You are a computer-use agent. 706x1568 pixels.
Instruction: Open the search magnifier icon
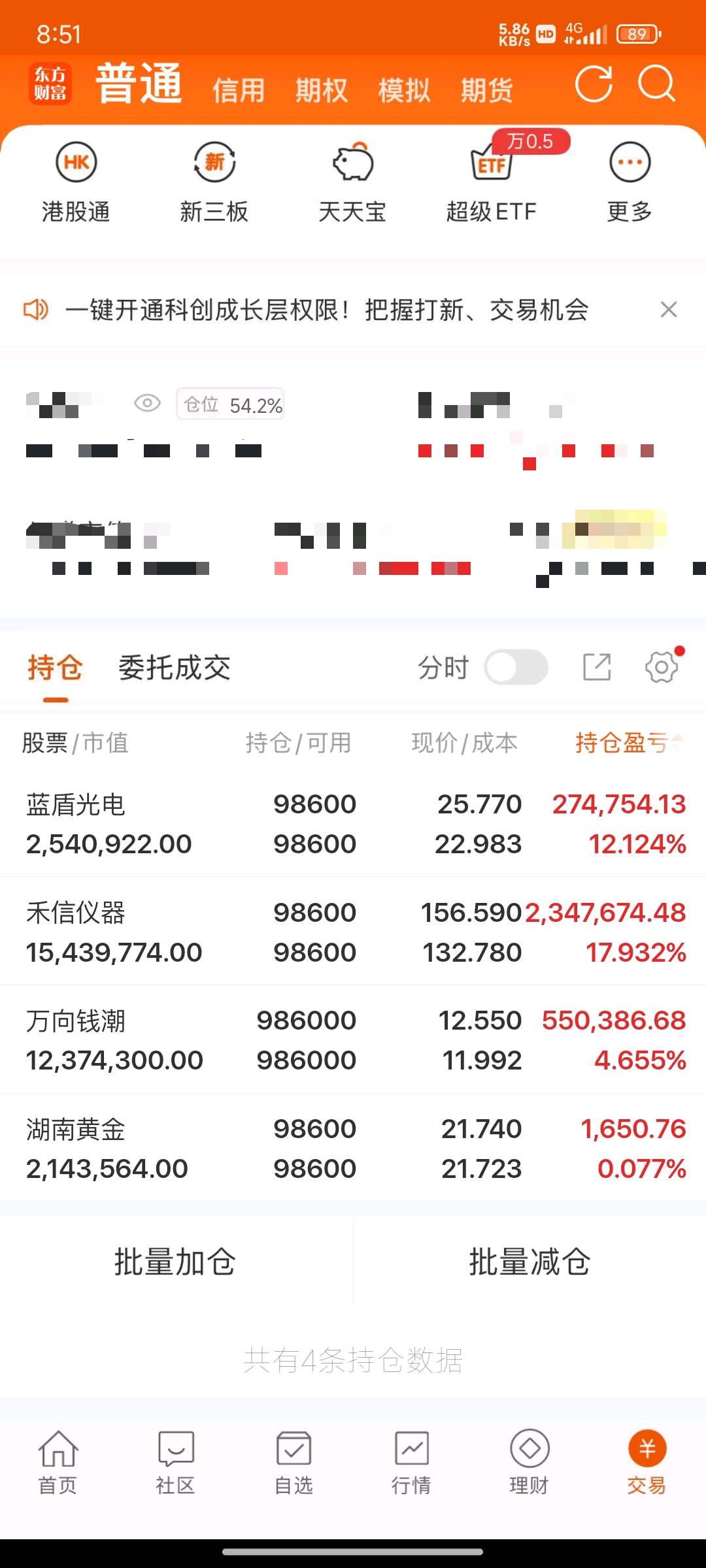click(x=656, y=84)
